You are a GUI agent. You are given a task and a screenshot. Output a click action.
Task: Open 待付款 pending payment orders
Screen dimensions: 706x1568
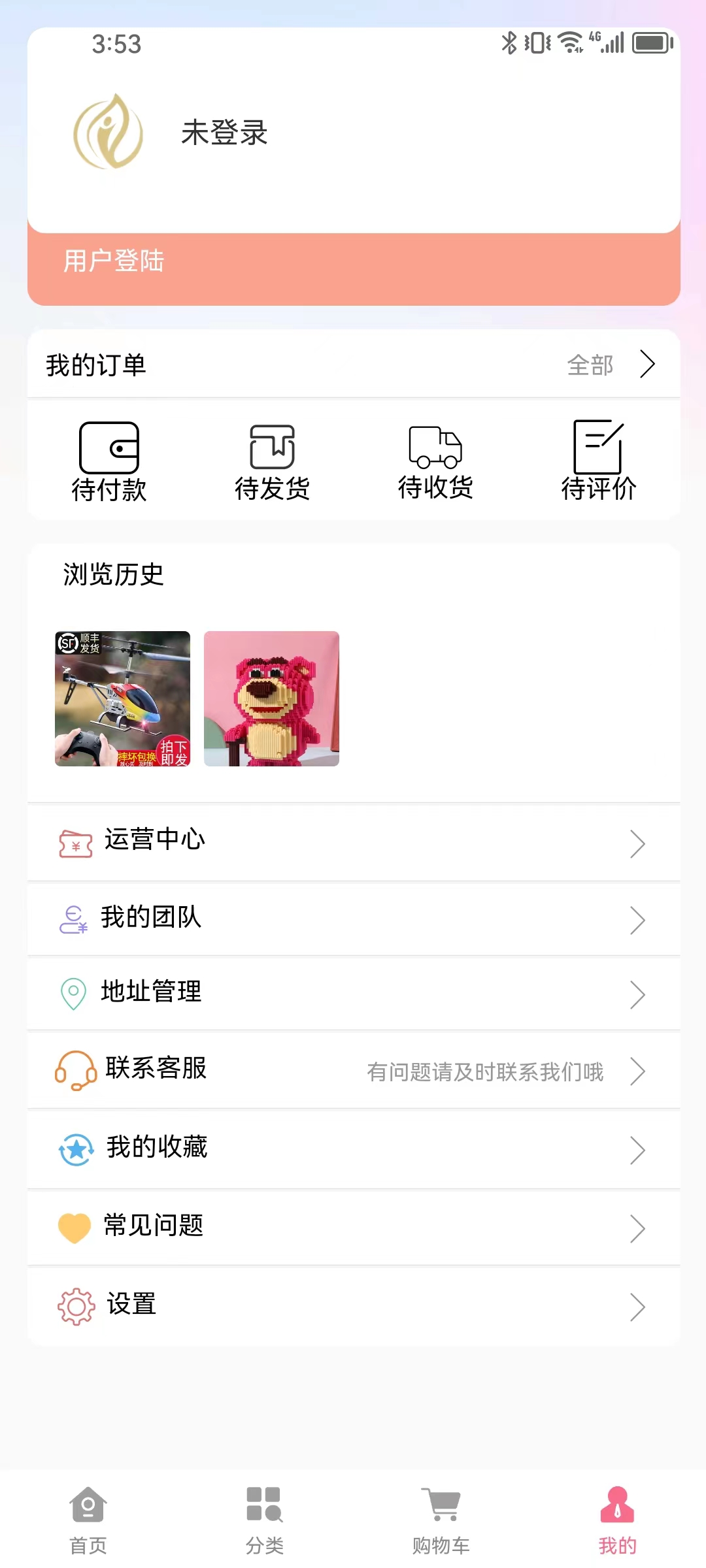109,461
